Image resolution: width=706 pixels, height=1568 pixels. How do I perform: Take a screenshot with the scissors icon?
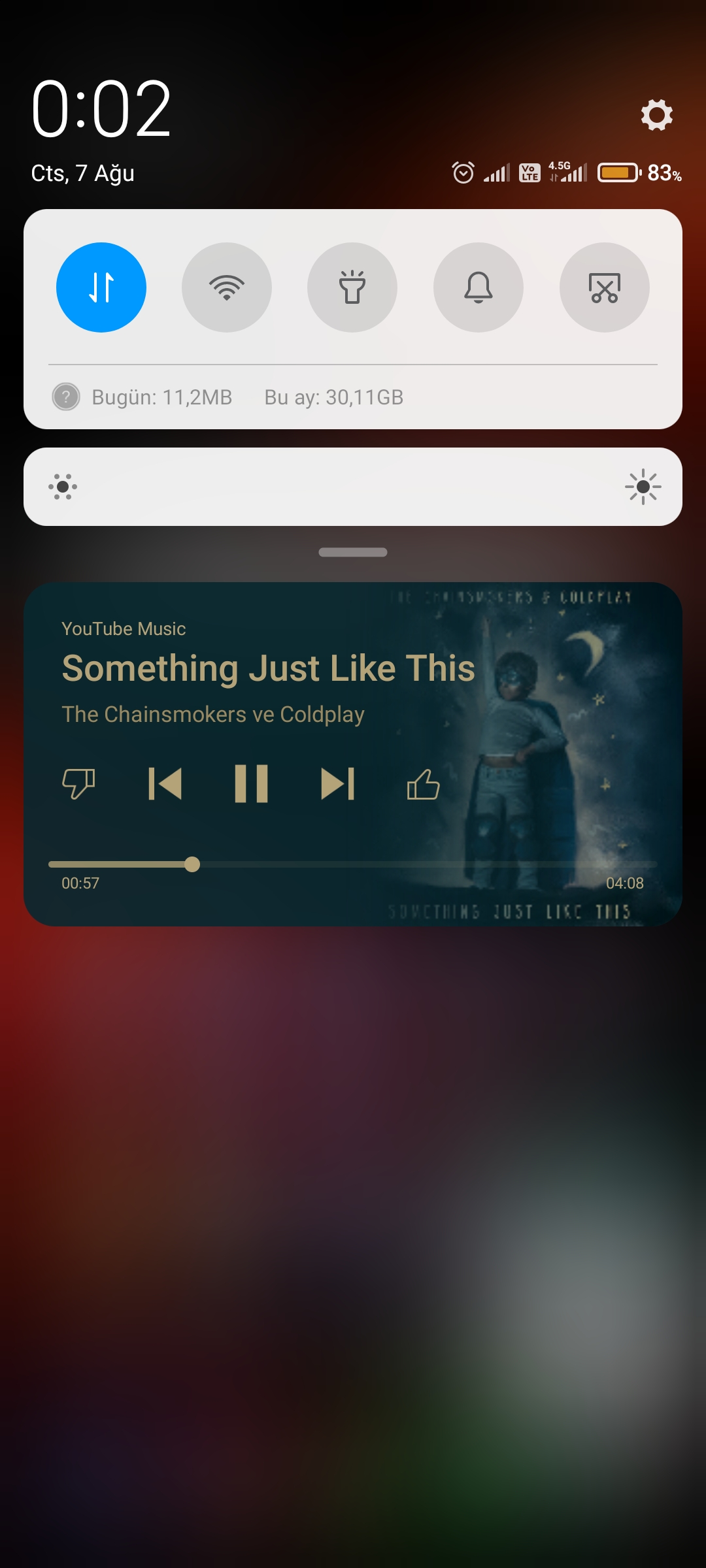605,287
